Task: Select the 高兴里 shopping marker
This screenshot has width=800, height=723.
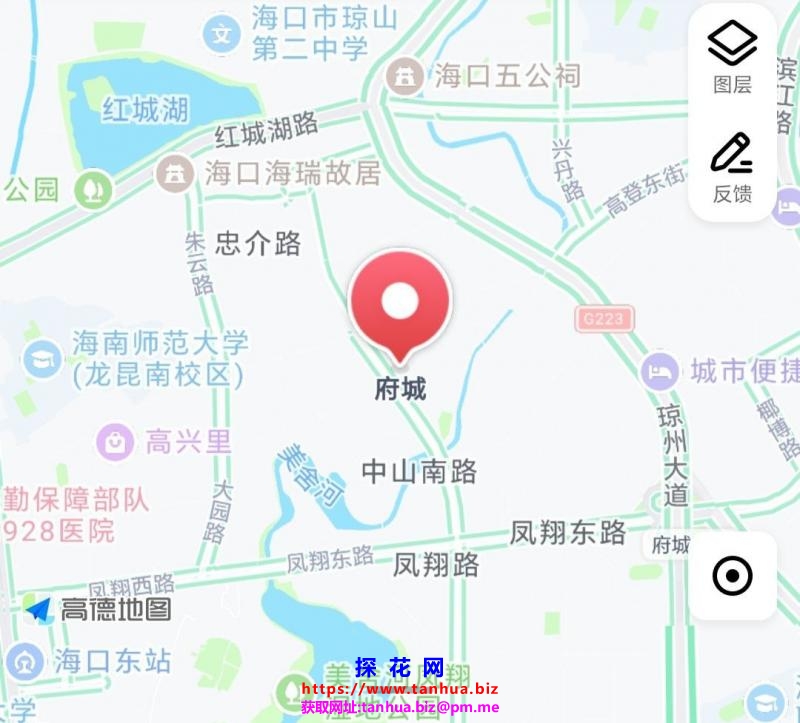Action: [115, 441]
